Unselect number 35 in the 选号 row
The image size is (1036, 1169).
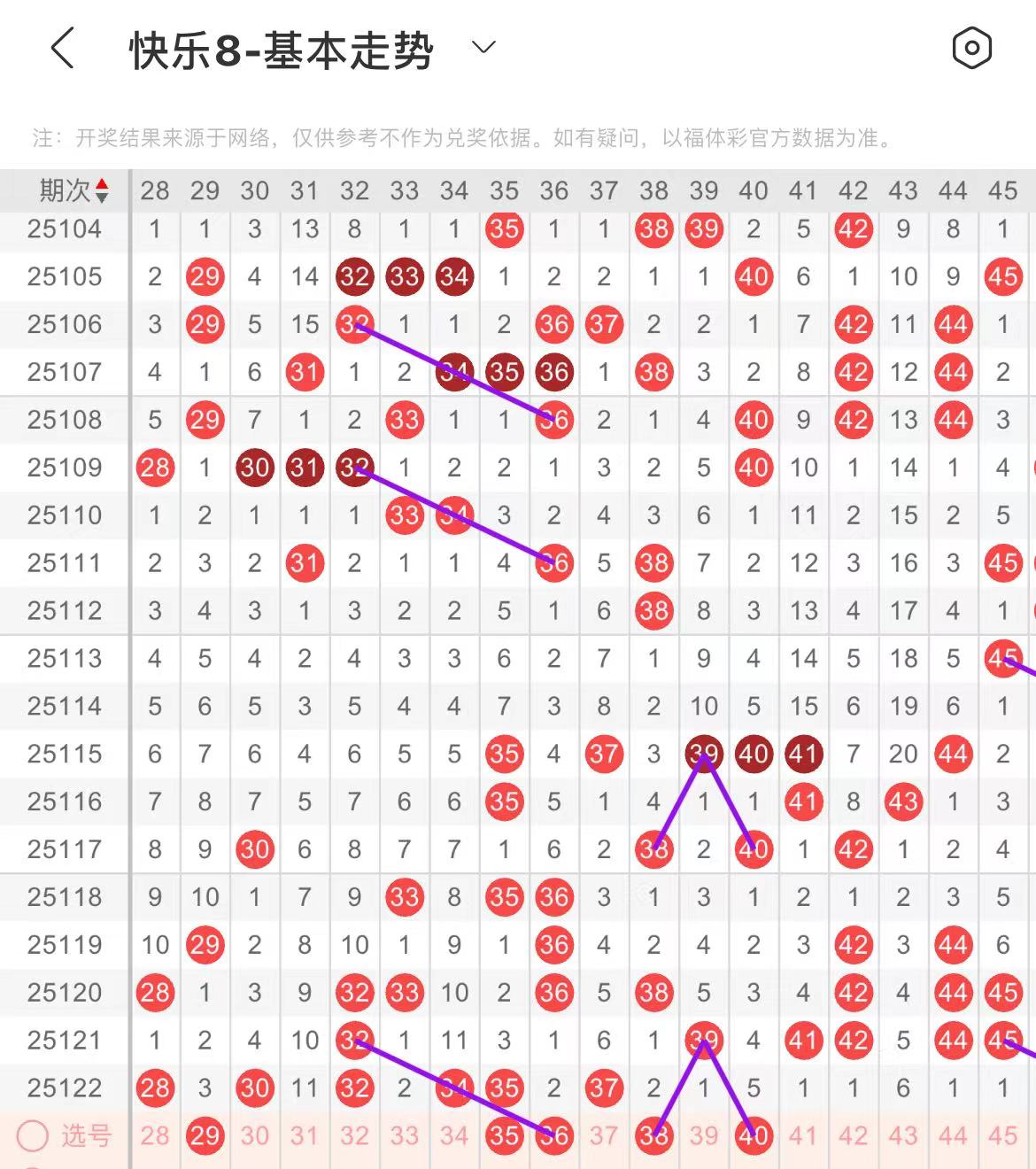tap(504, 1135)
